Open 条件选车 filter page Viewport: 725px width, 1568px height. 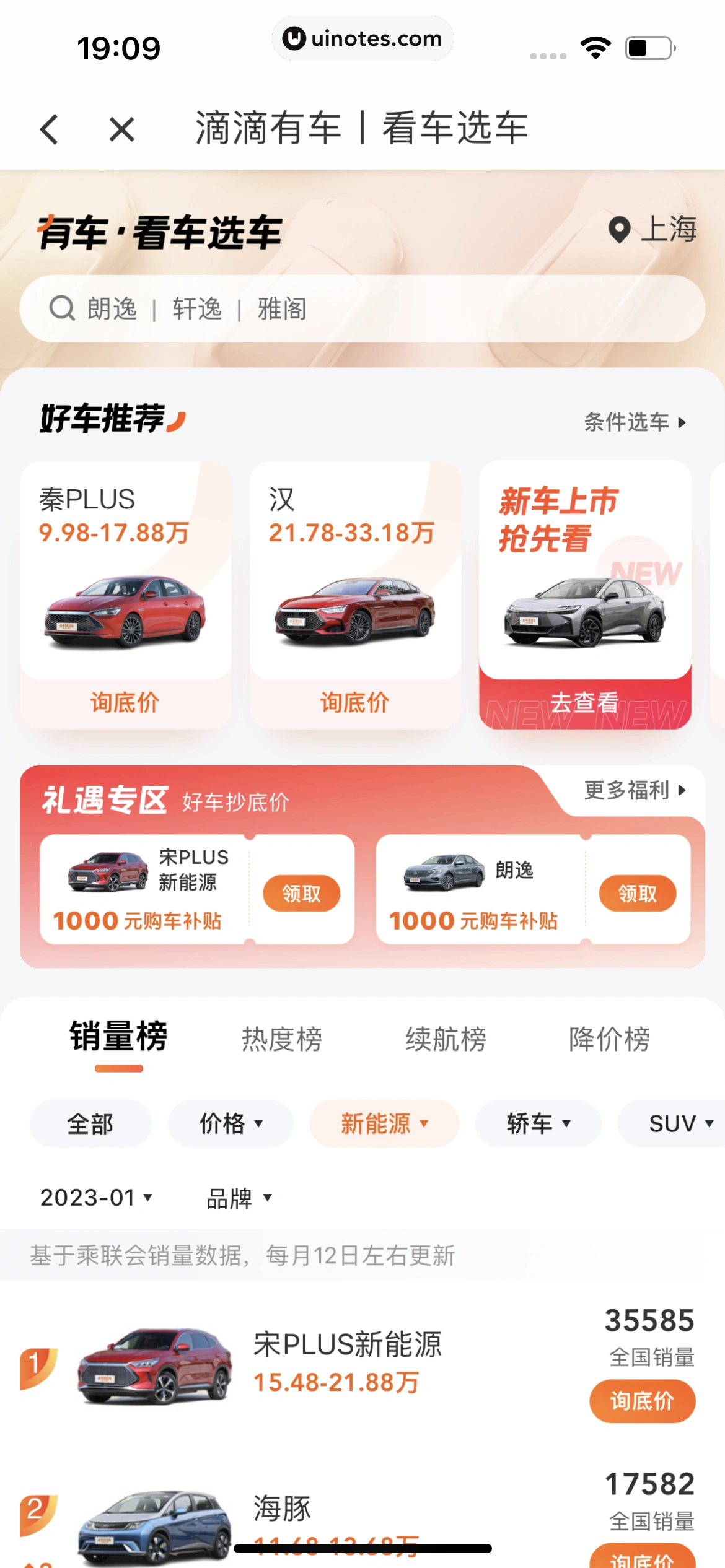635,422
